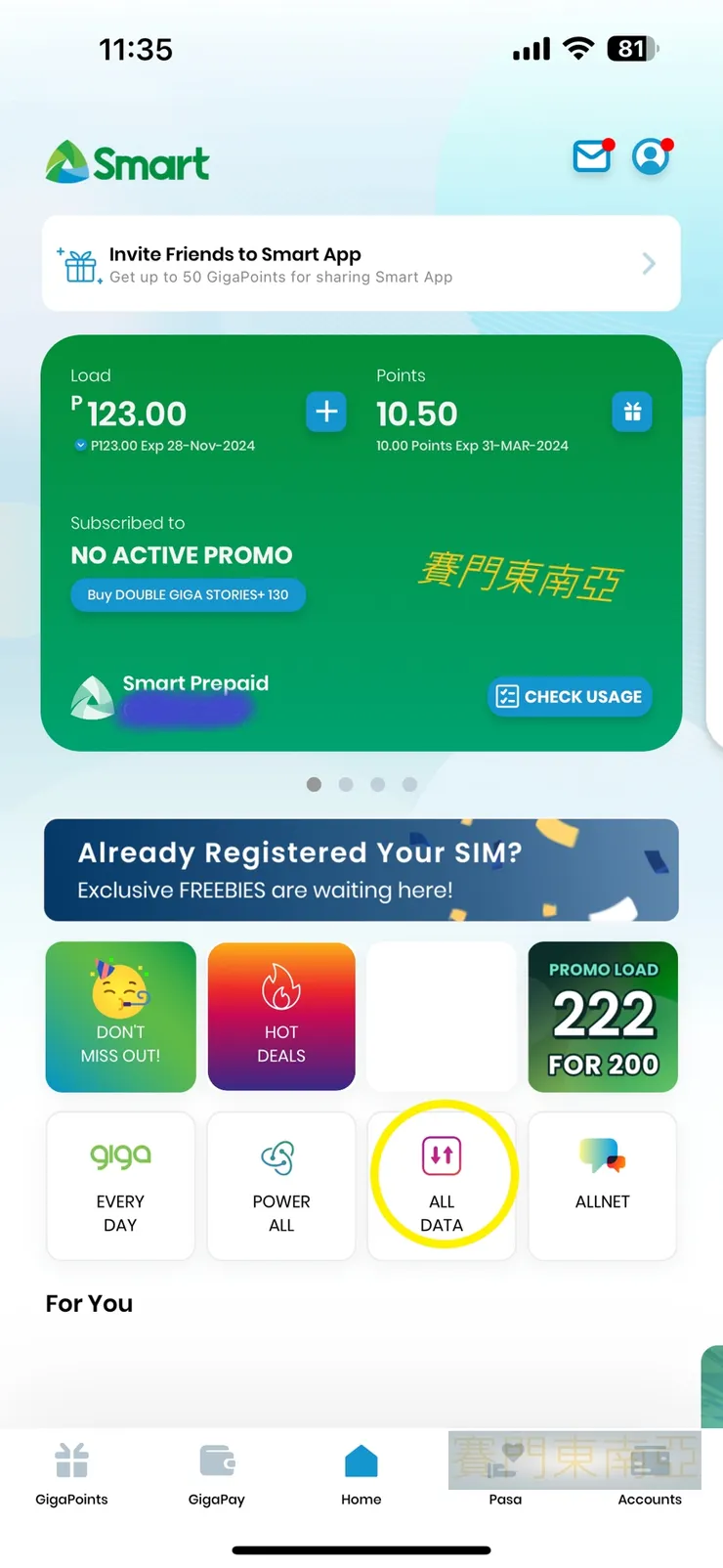Switch to the Pasa tab
This screenshot has height=1568, width=723.
[x=505, y=1474]
